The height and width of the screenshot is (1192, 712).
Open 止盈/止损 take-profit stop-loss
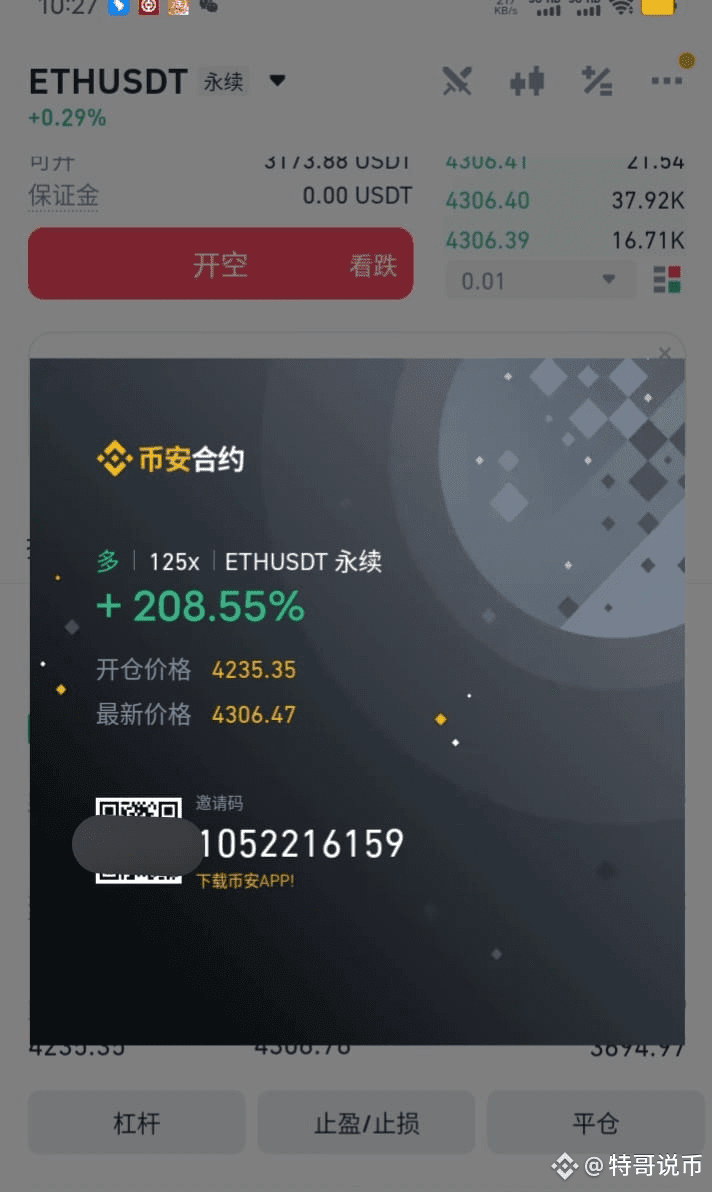tap(366, 1123)
